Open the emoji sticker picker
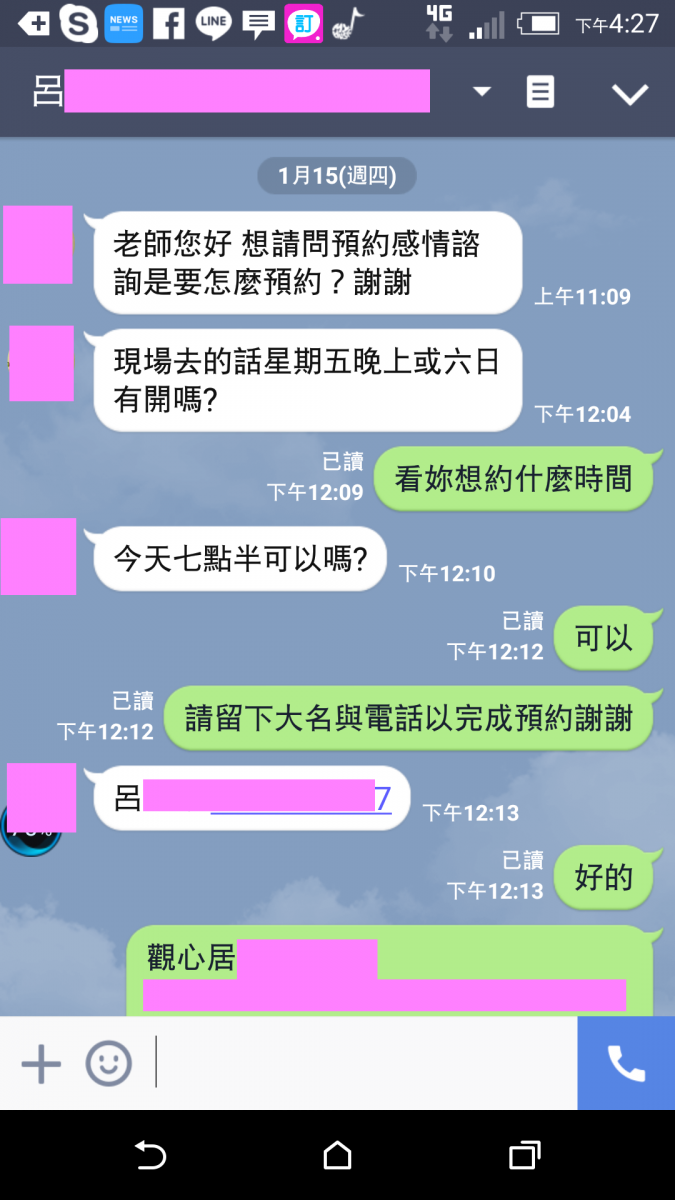675x1200 pixels. [108, 1064]
